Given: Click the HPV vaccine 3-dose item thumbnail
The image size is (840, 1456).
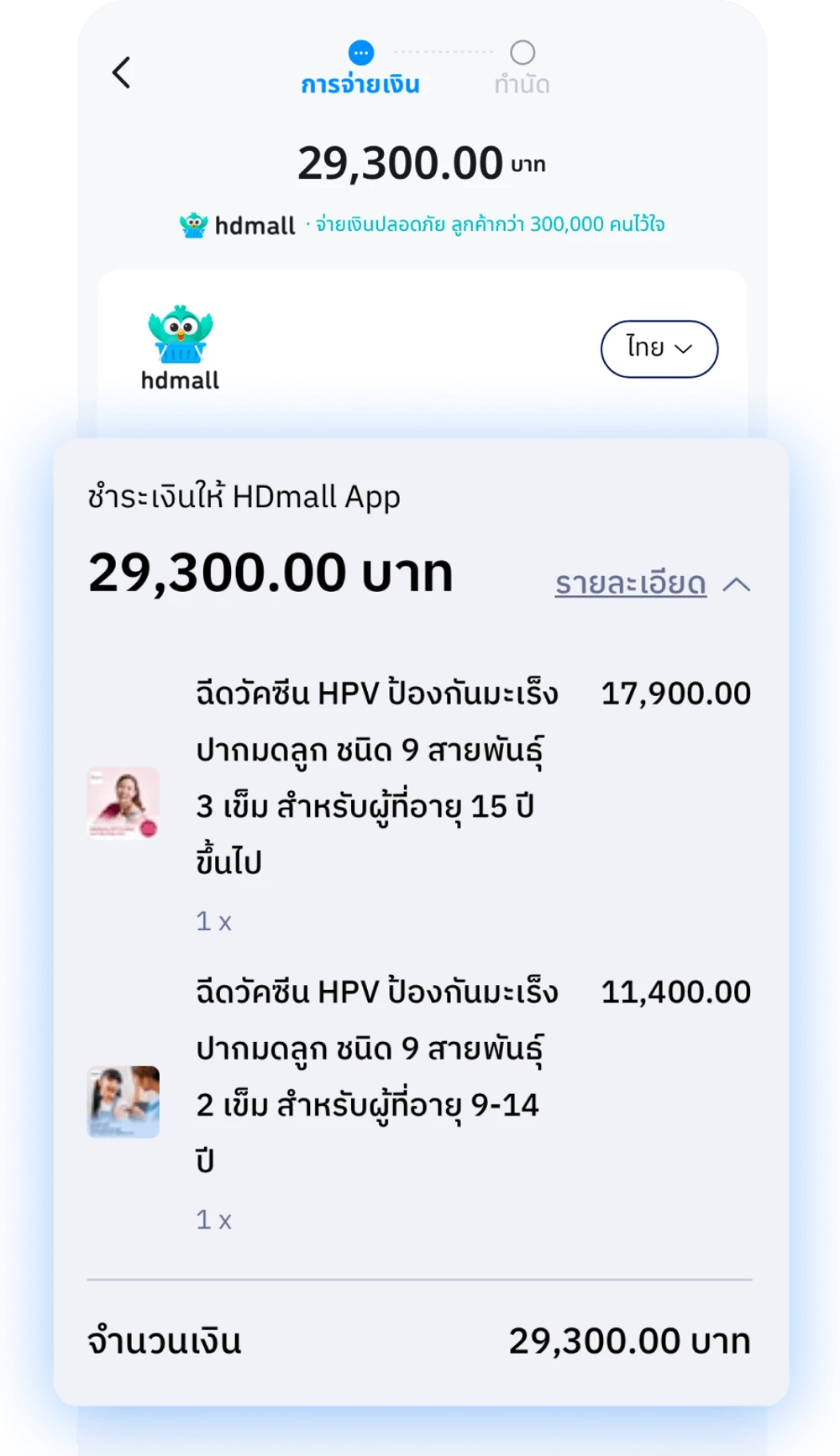Looking at the screenshot, I should coord(123,806).
